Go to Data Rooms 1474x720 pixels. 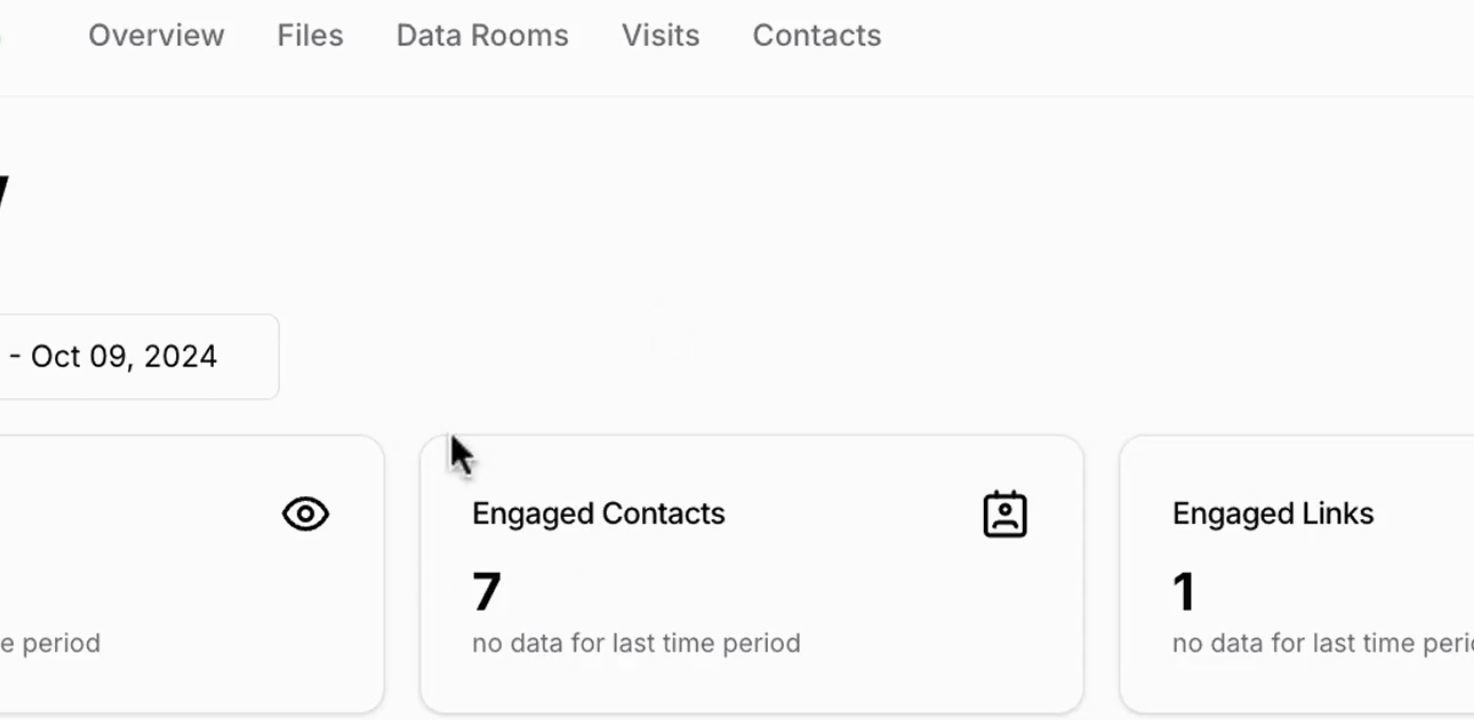482,35
